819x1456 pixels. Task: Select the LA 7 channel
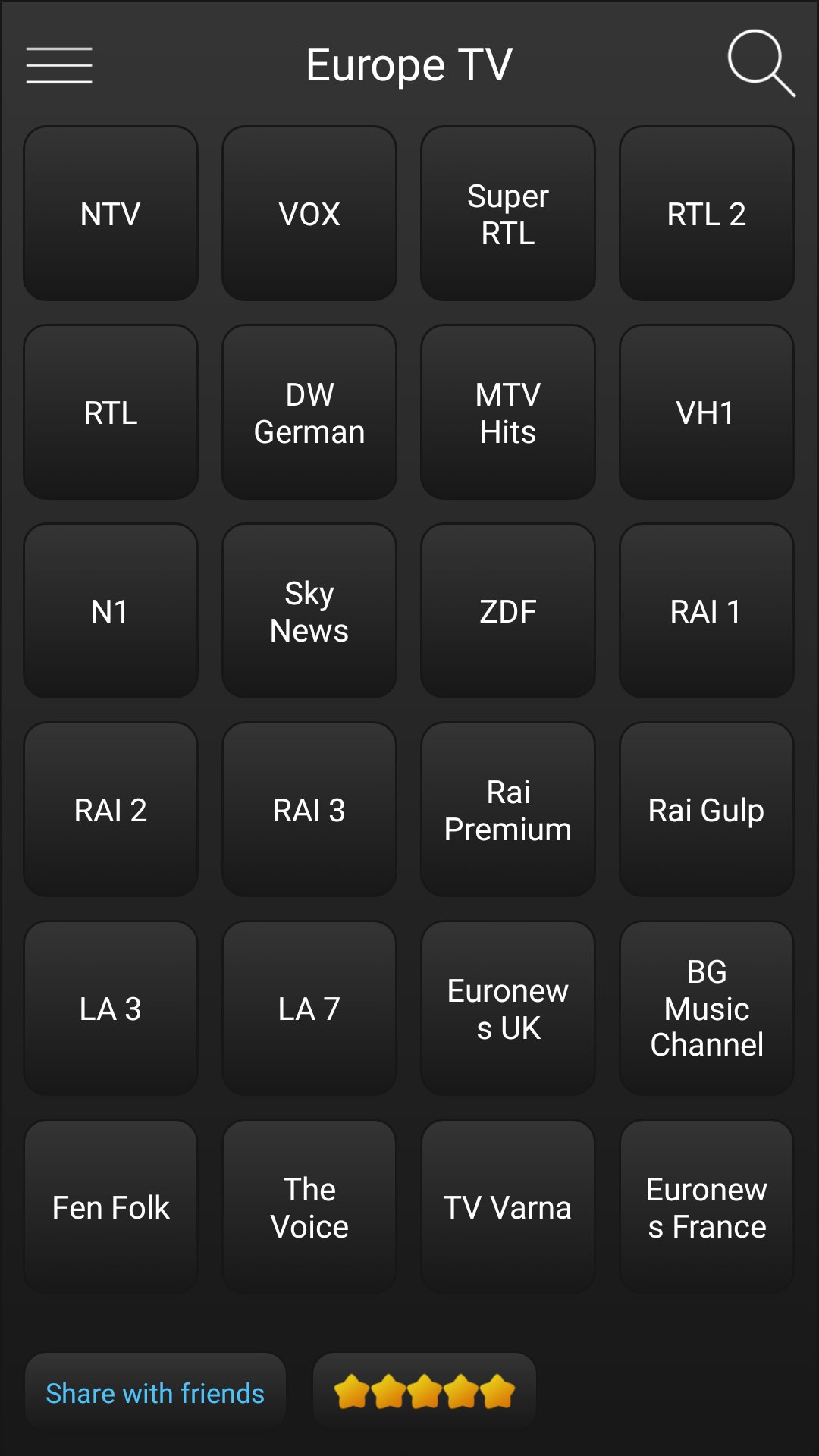[x=309, y=1008]
